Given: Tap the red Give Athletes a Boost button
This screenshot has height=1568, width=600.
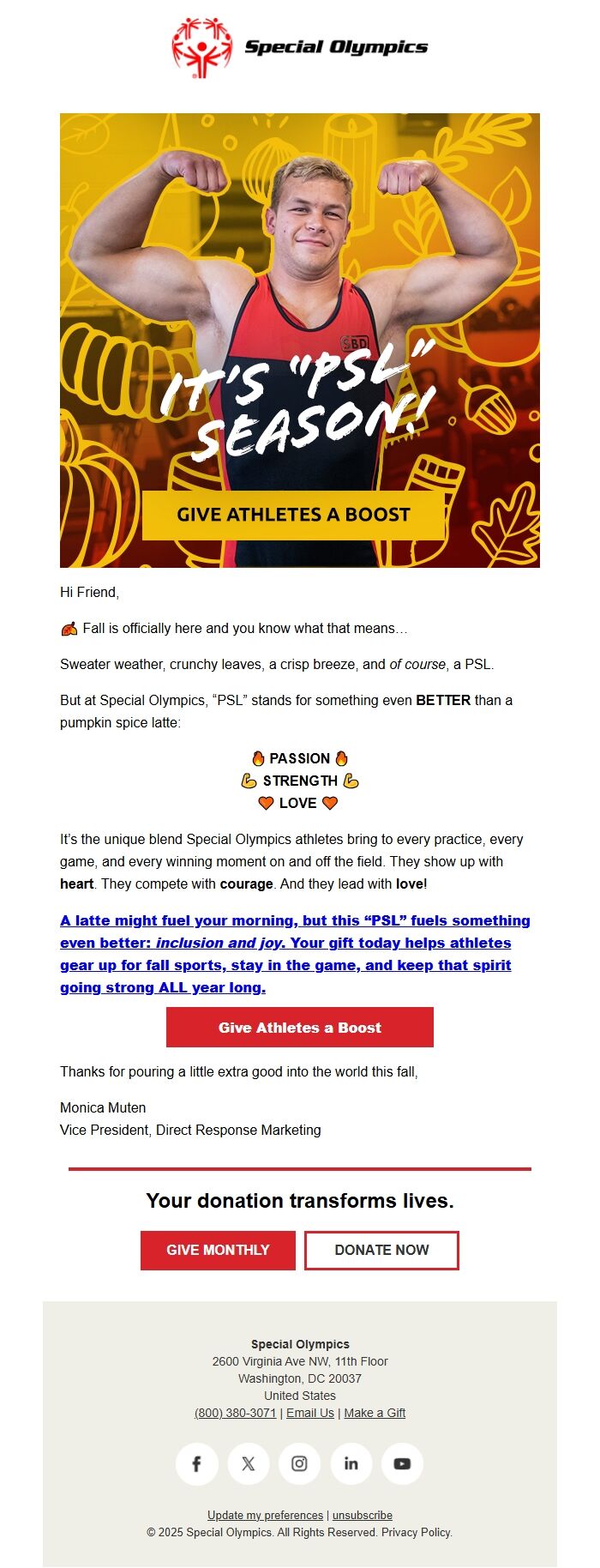Looking at the screenshot, I should pos(299,1027).
